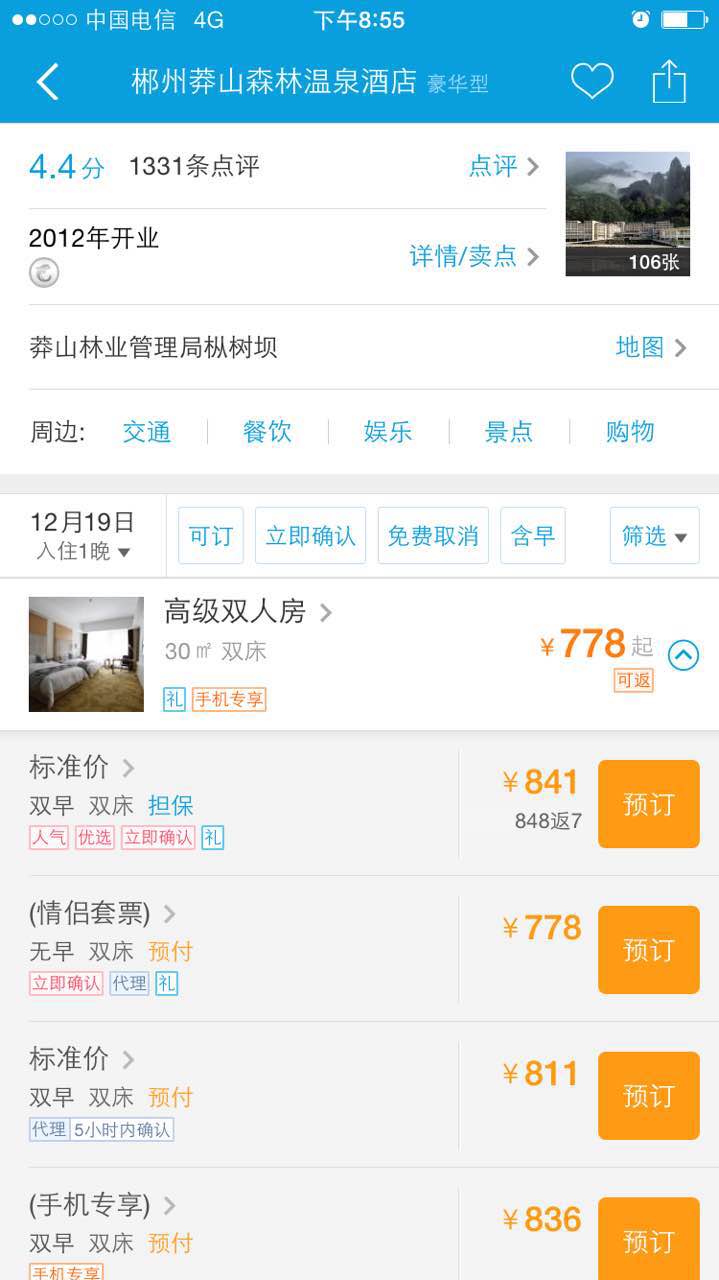Show nearby 娱乐 entertainment
Viewport: 719px width, 1280px height.
[388, 431]
